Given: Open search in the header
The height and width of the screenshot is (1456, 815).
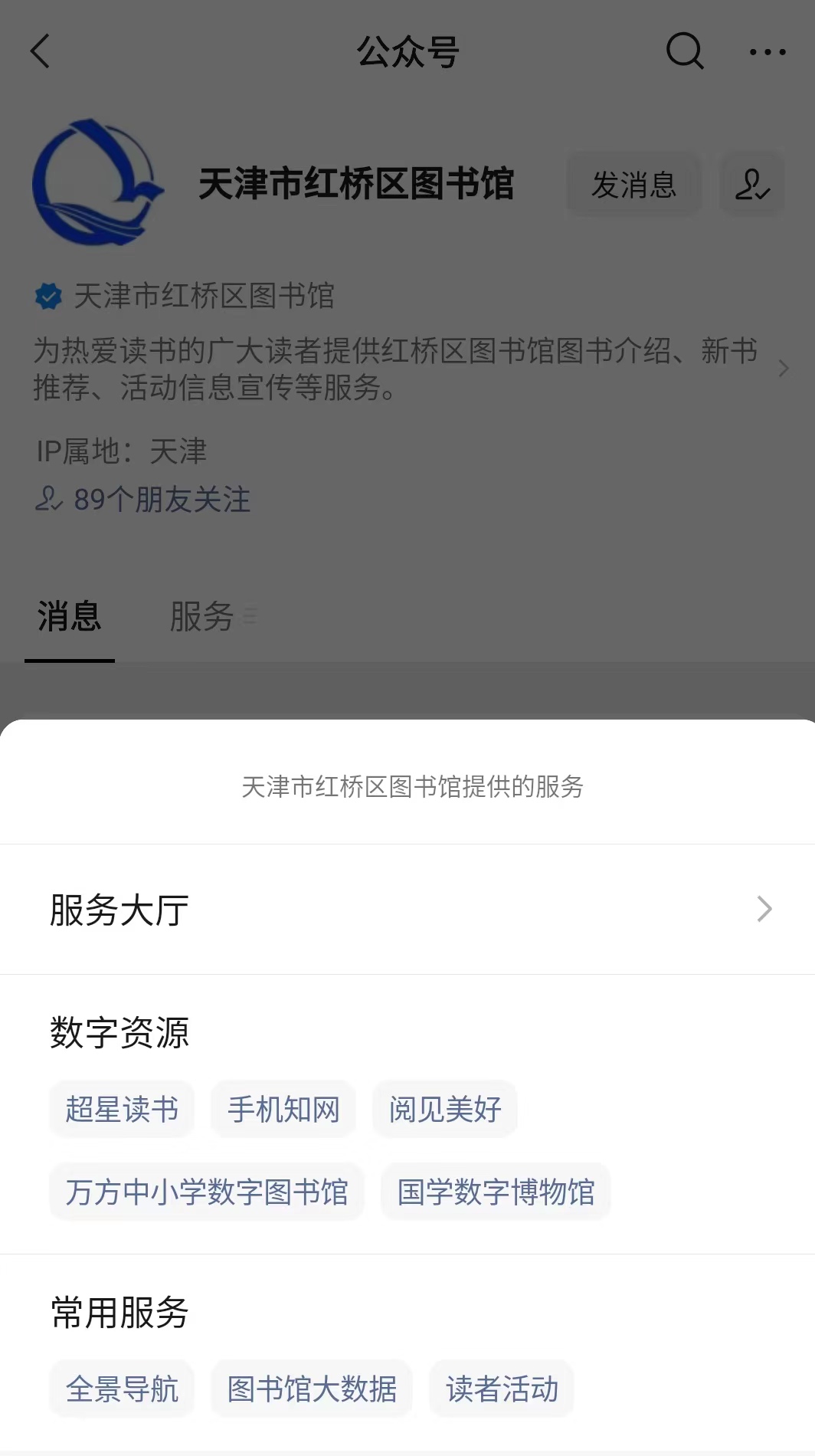Looking at the screenshot, I should (x=684, y=51).
